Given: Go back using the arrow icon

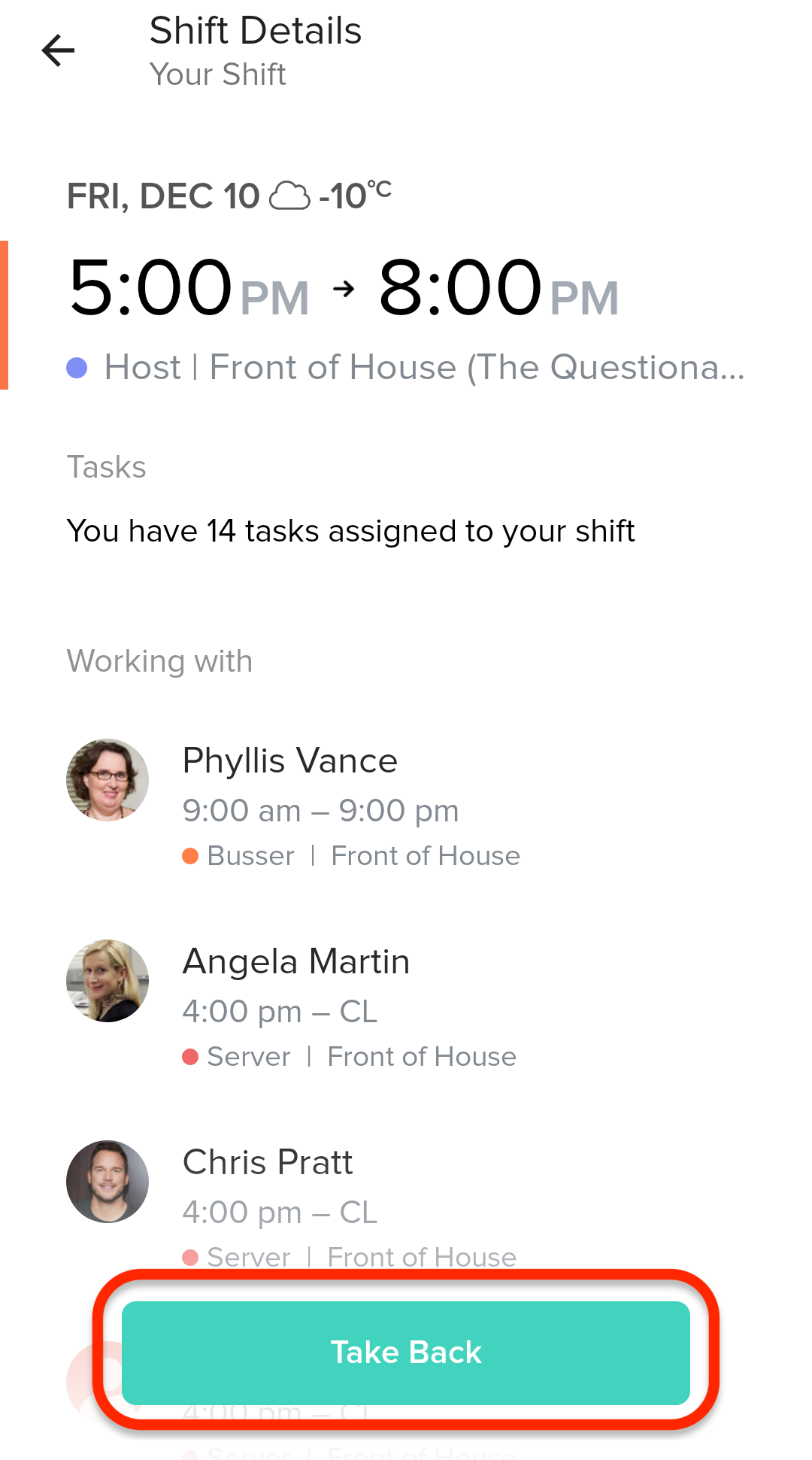Looking at the screenshot, I should click(58, 51).
